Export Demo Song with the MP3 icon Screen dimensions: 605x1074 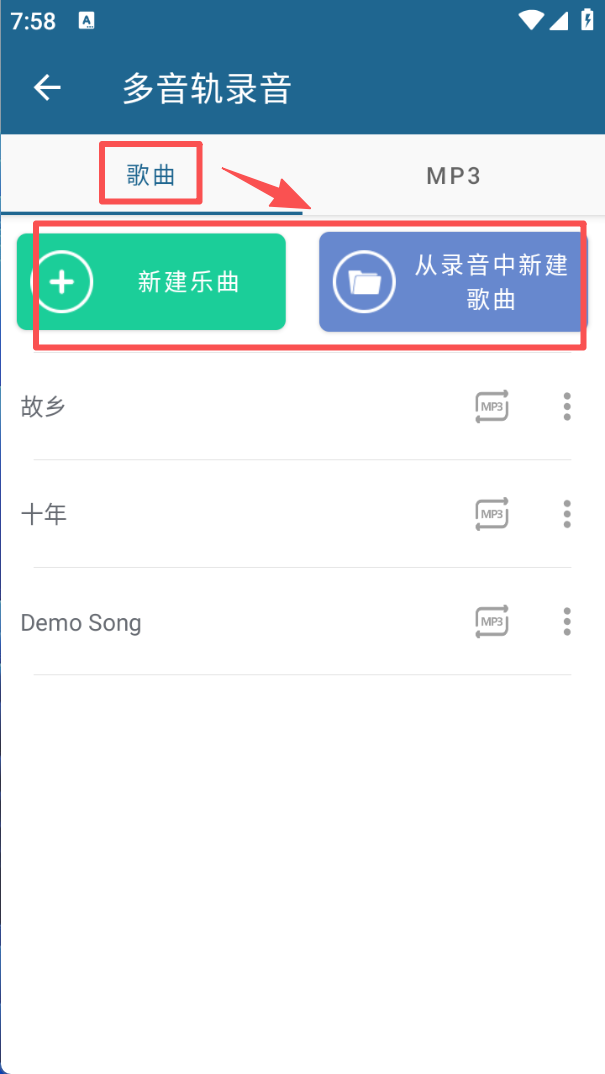coord(491,622)
